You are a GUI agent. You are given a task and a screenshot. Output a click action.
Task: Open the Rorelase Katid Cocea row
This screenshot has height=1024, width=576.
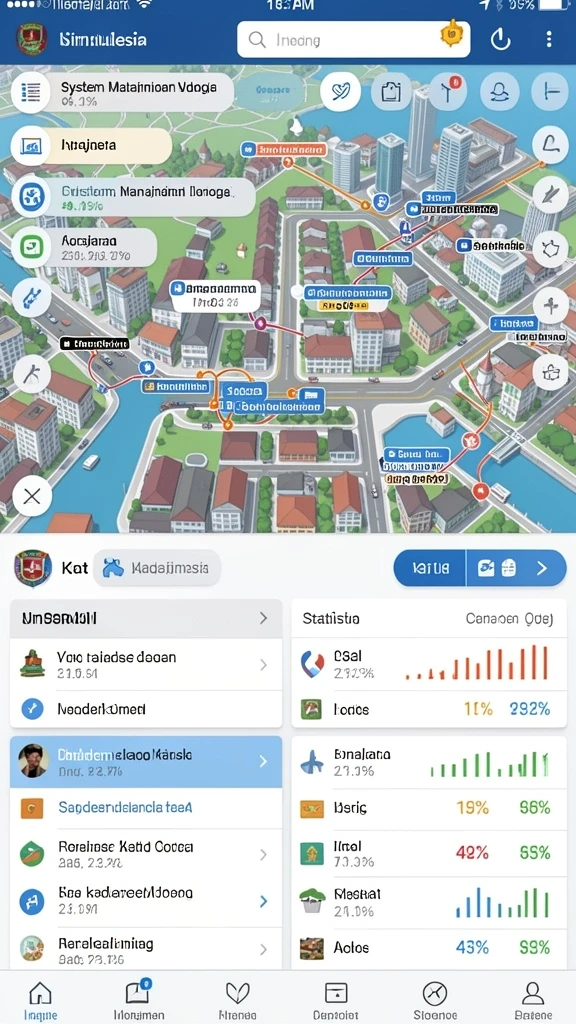tap(146, 854)
